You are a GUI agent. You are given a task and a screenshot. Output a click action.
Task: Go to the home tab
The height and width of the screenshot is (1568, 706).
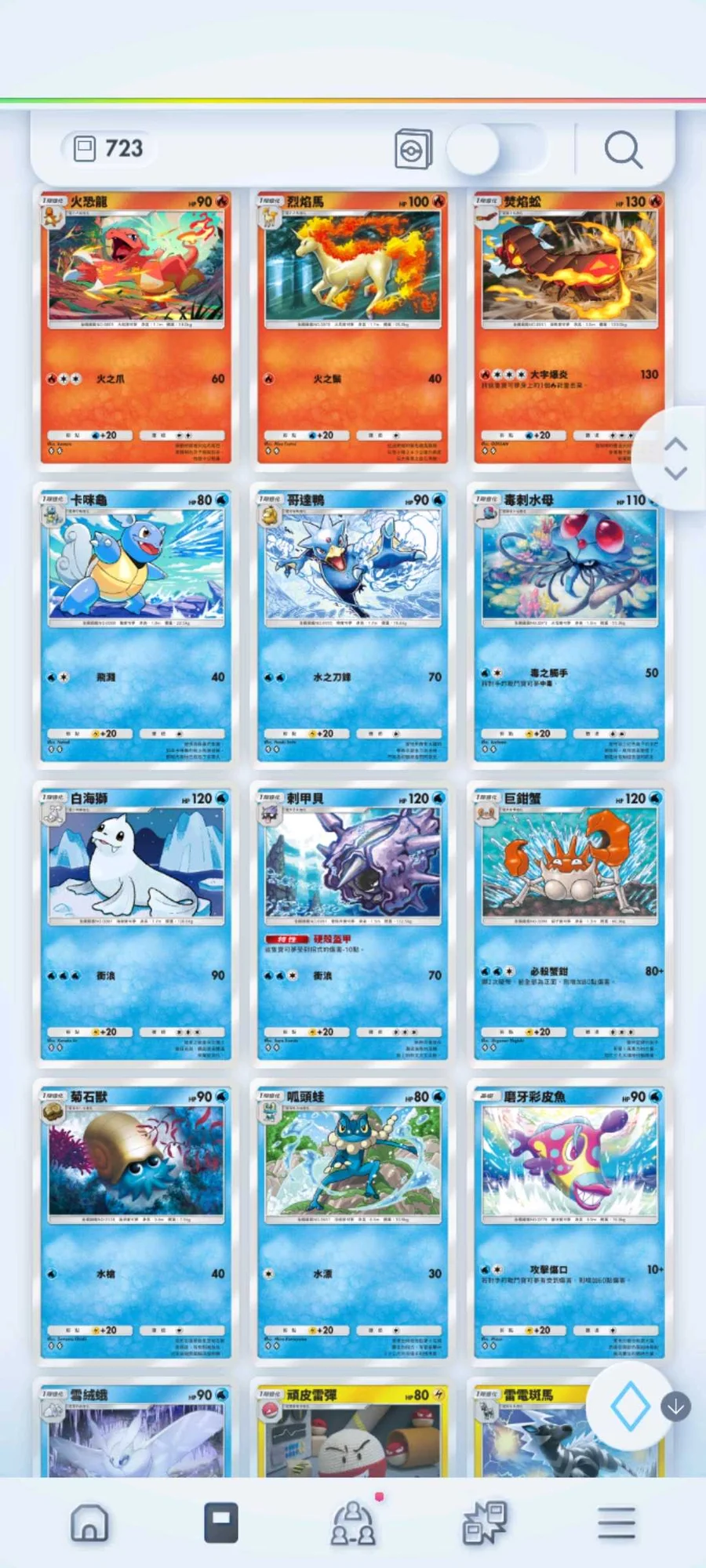[89, 1523]
